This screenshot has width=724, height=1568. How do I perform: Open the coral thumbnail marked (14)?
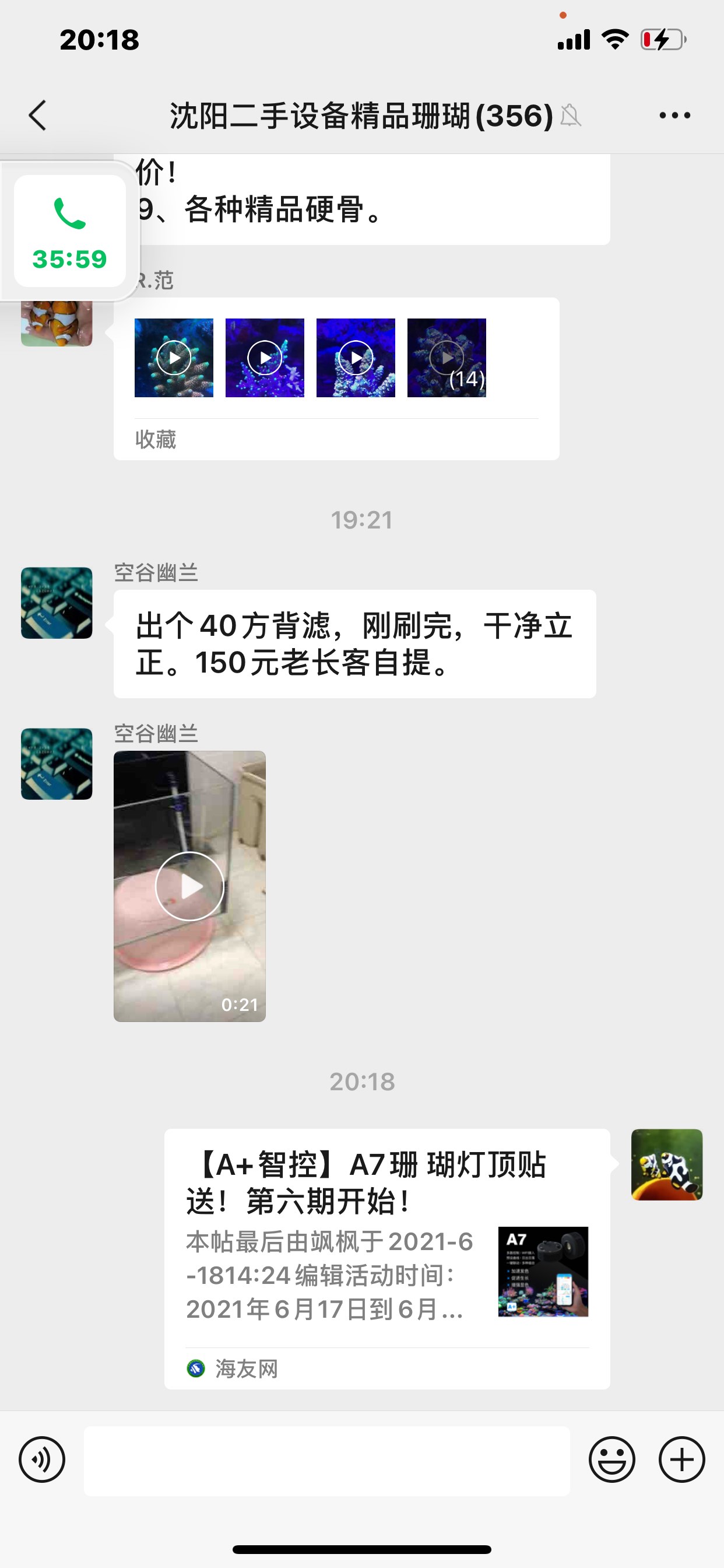(447, 358)
